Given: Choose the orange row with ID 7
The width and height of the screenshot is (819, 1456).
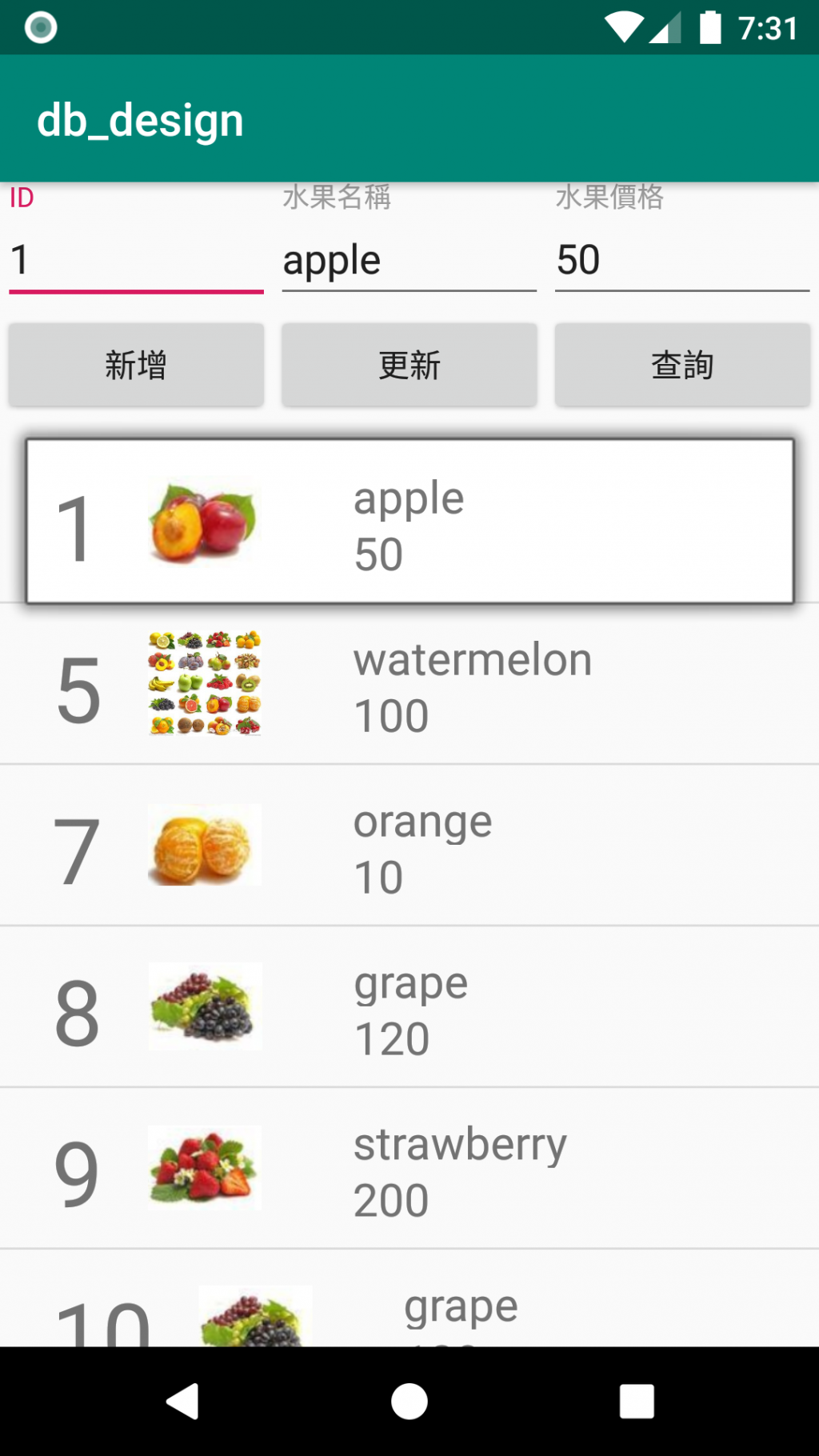Looking at the screenshot, I should click(409, 846).
